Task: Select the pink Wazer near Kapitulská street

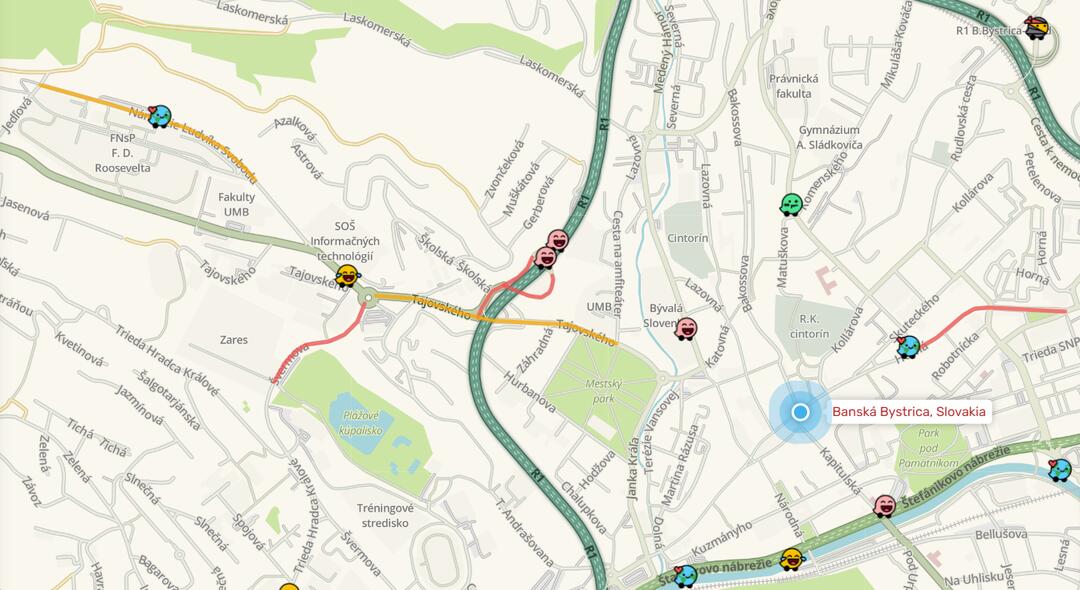Action: click(x=884, y=506)
